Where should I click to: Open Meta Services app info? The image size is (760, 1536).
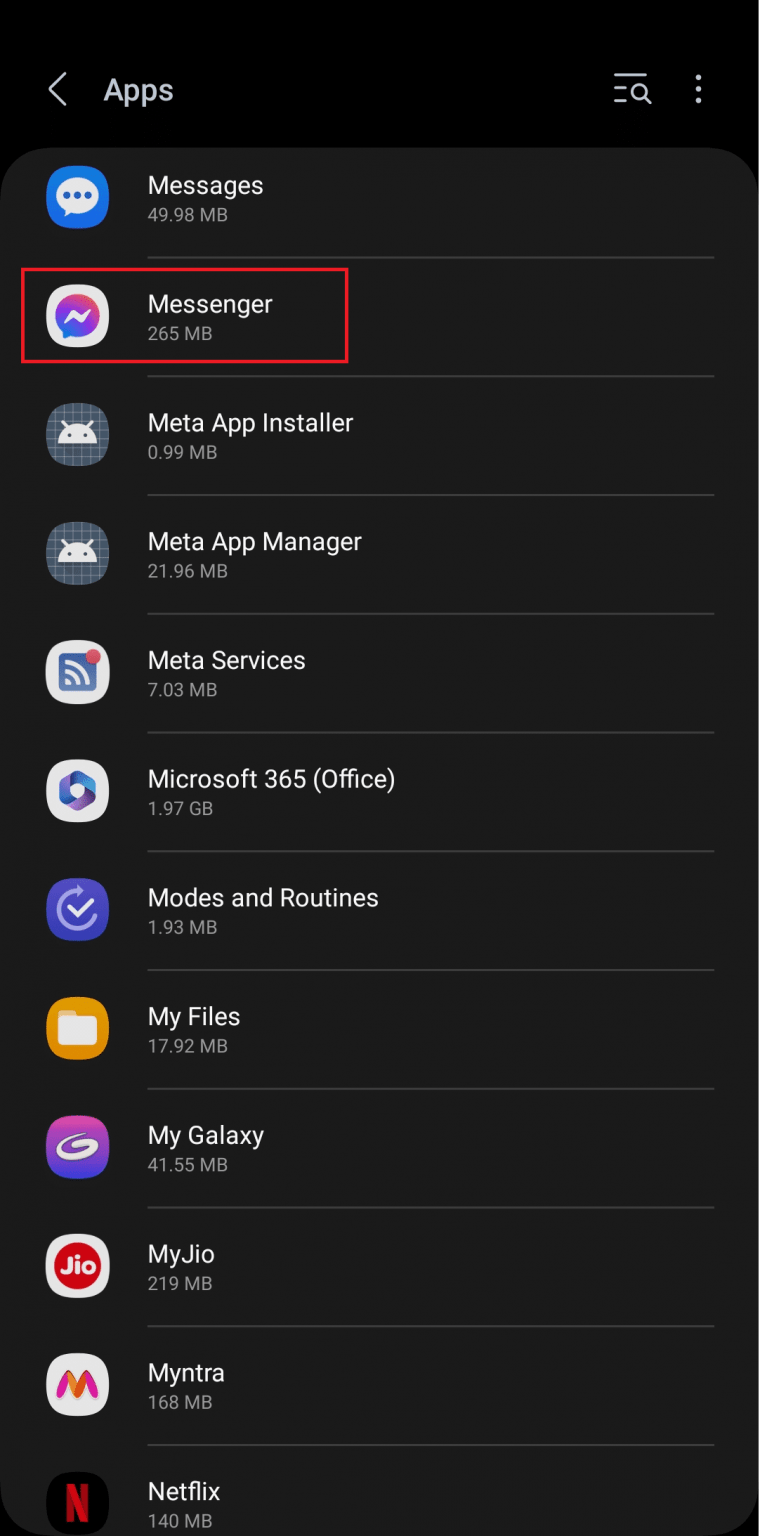click(x=380, y=673)
